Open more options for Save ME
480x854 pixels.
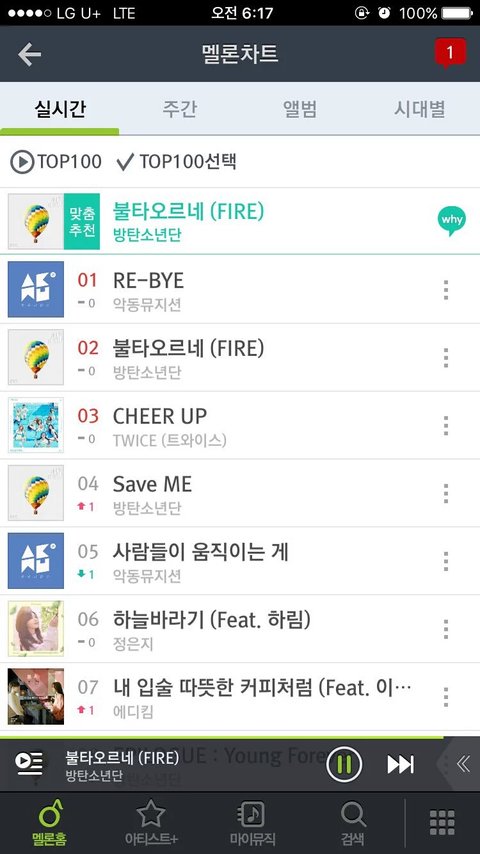(446, 493)
